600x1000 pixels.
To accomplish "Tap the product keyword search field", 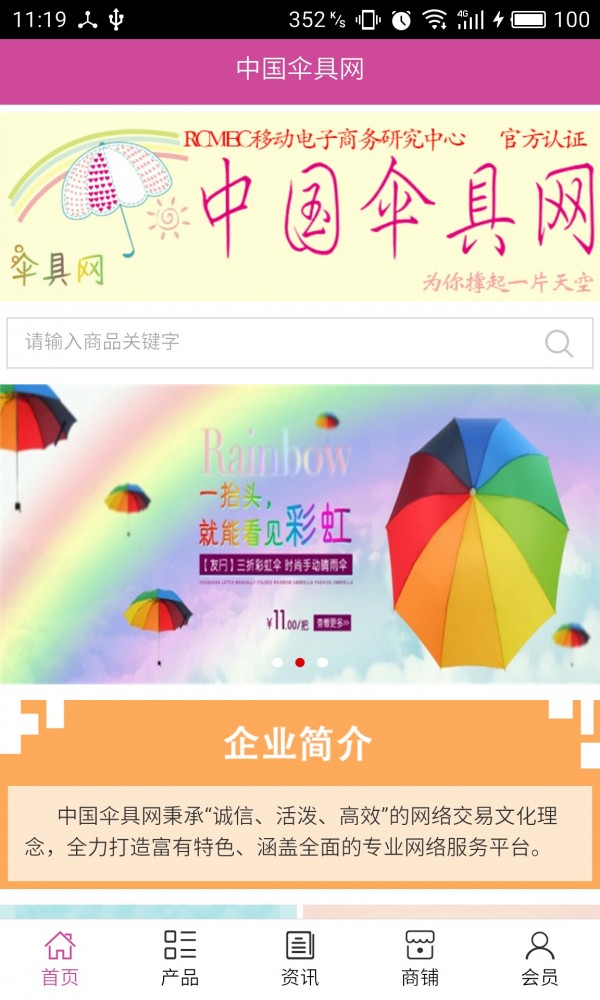I will coord(270,342).
